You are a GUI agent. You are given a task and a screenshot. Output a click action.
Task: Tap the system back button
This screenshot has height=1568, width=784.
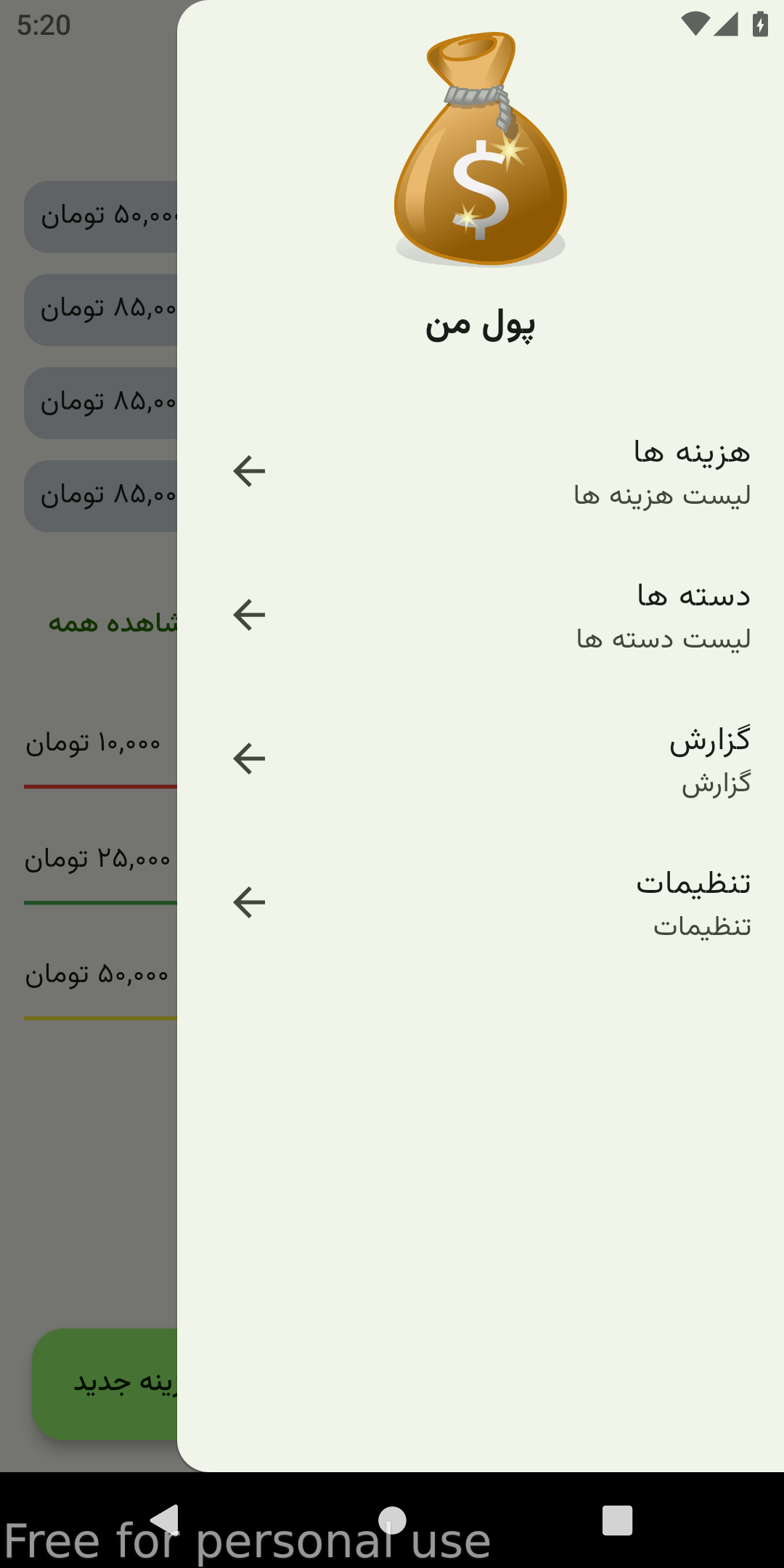pos(166,1520)
